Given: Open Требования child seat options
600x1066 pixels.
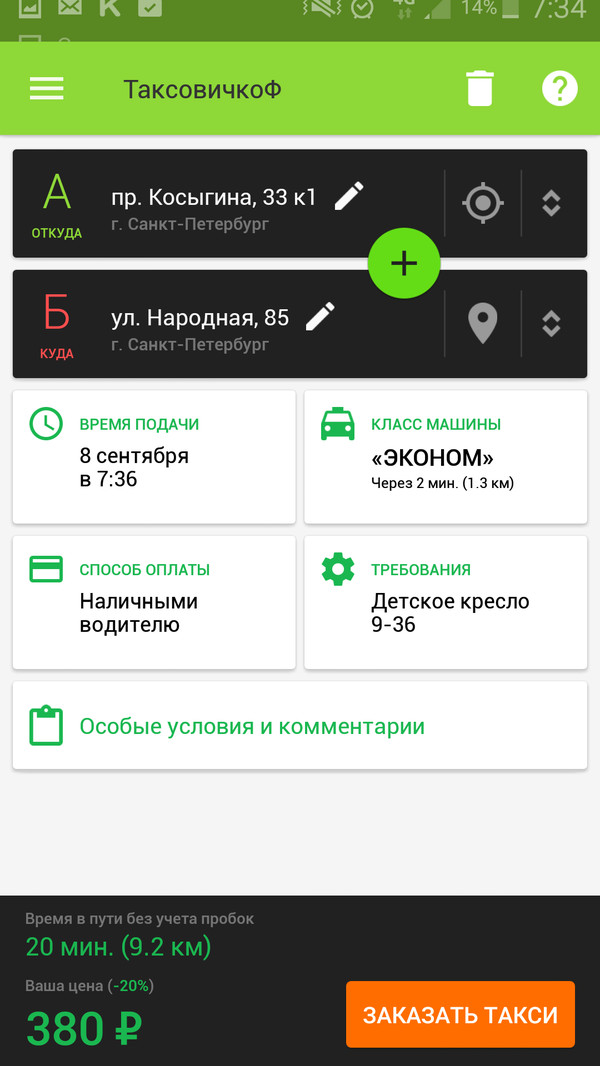Looking at the screenshot, I should (x=445, y=602).
